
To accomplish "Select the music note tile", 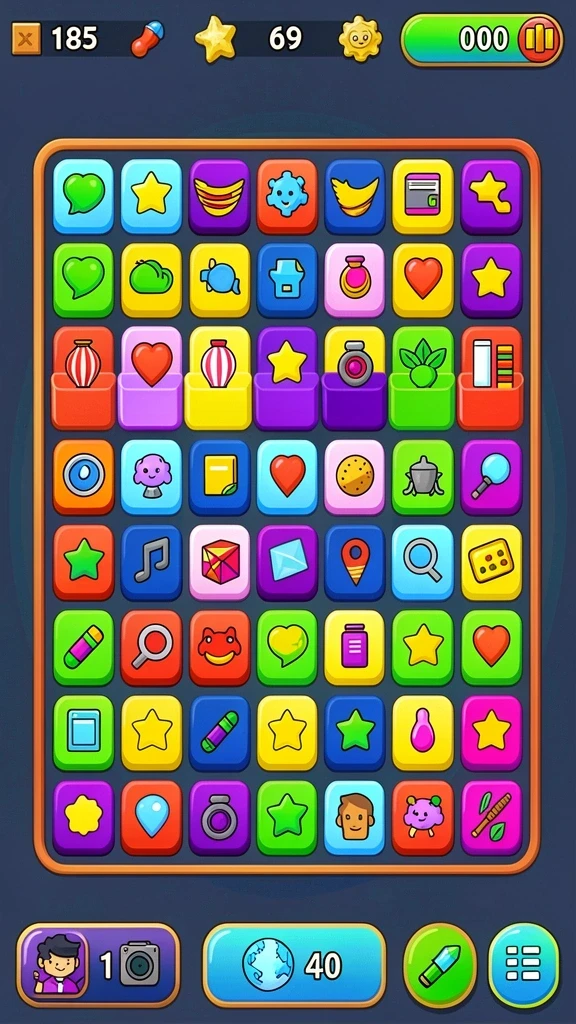I will point(152,562).
